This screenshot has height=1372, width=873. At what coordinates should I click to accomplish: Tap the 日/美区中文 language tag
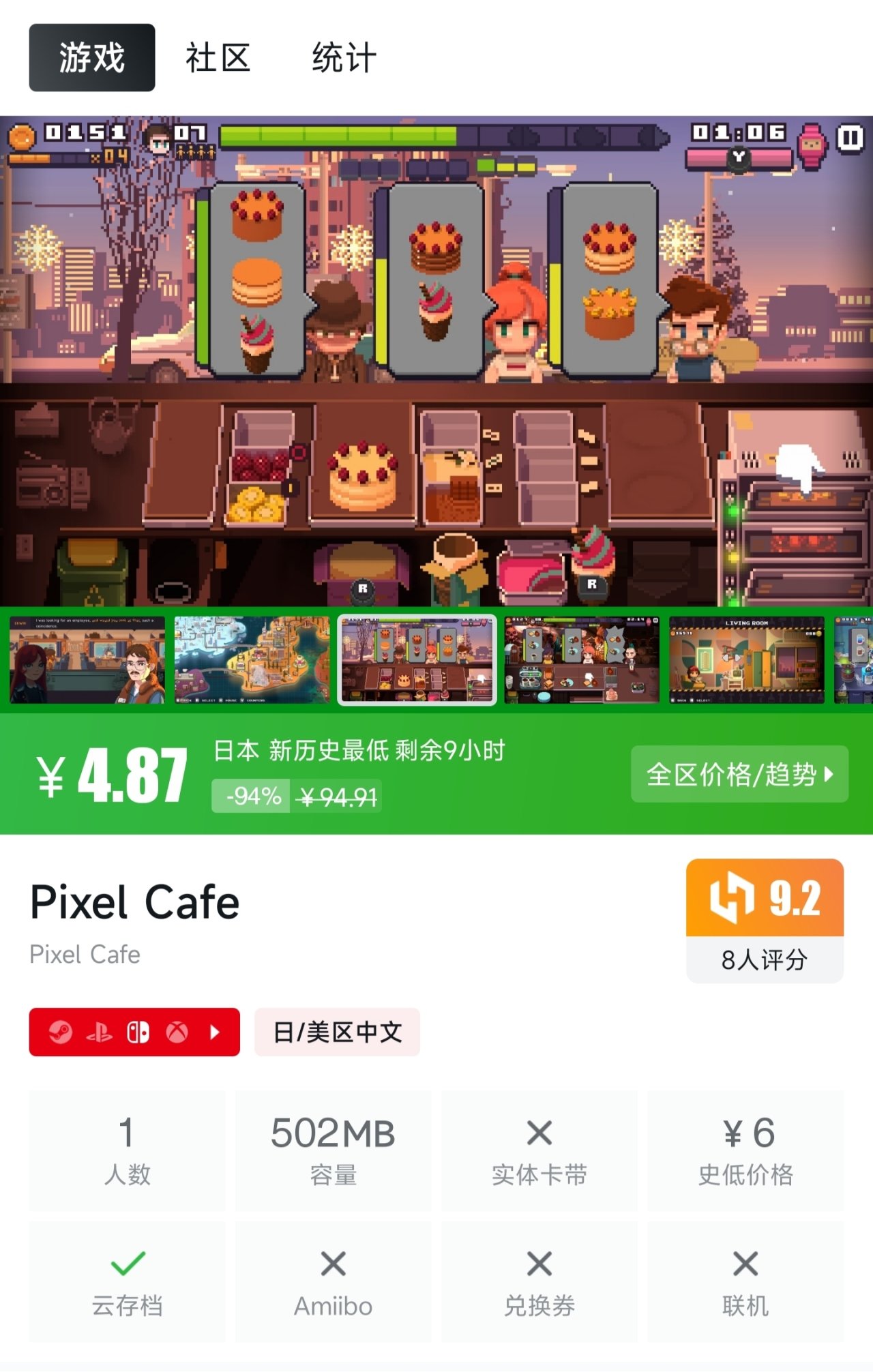click(337, 1032)
